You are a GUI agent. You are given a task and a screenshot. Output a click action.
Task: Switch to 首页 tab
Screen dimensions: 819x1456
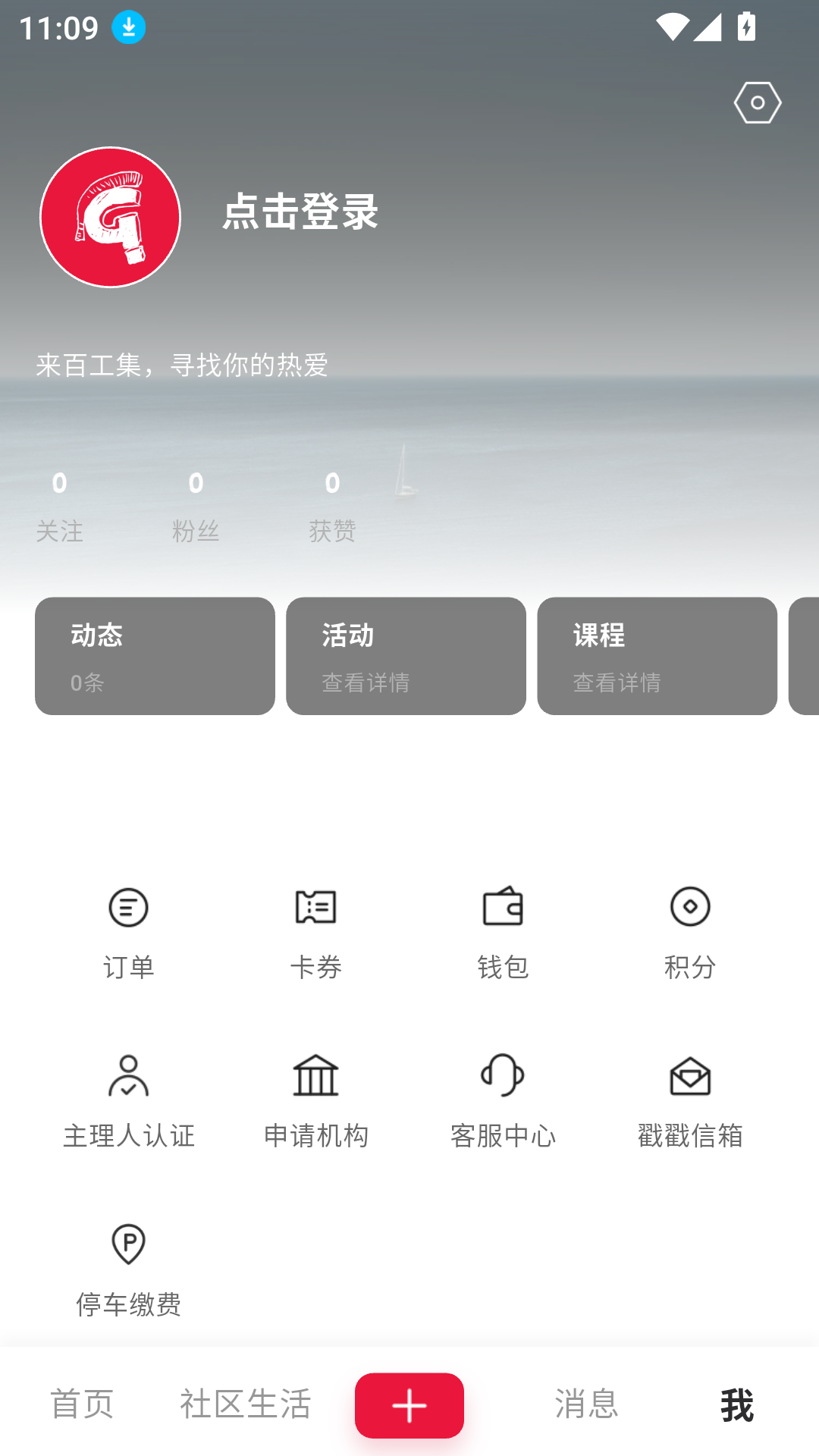(x=82, y=1404)
